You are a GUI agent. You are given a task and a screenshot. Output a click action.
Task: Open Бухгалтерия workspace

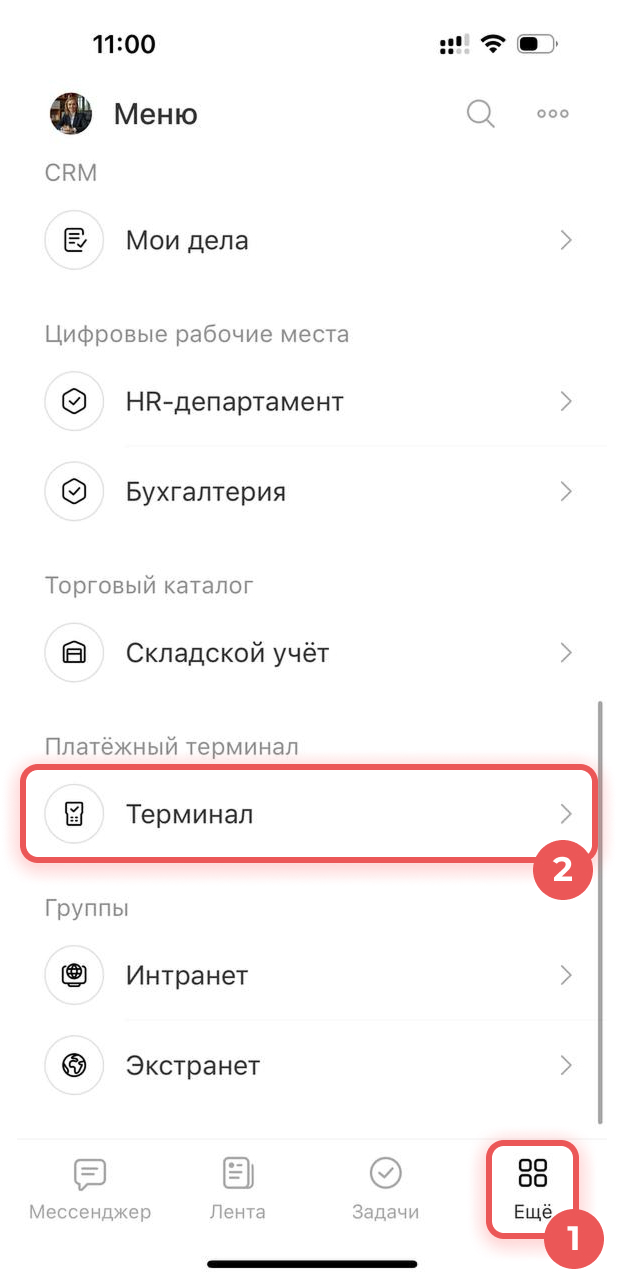click(309, 492)
